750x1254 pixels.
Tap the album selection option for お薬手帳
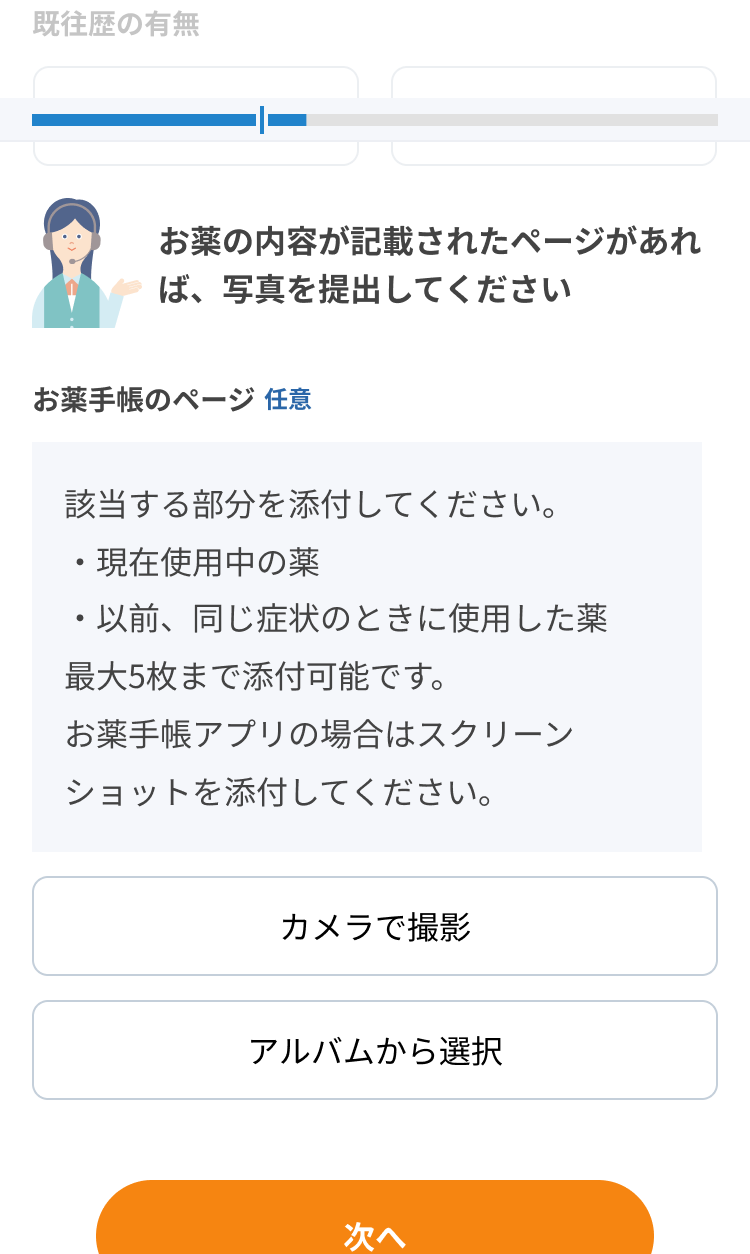pos(374,1049)
